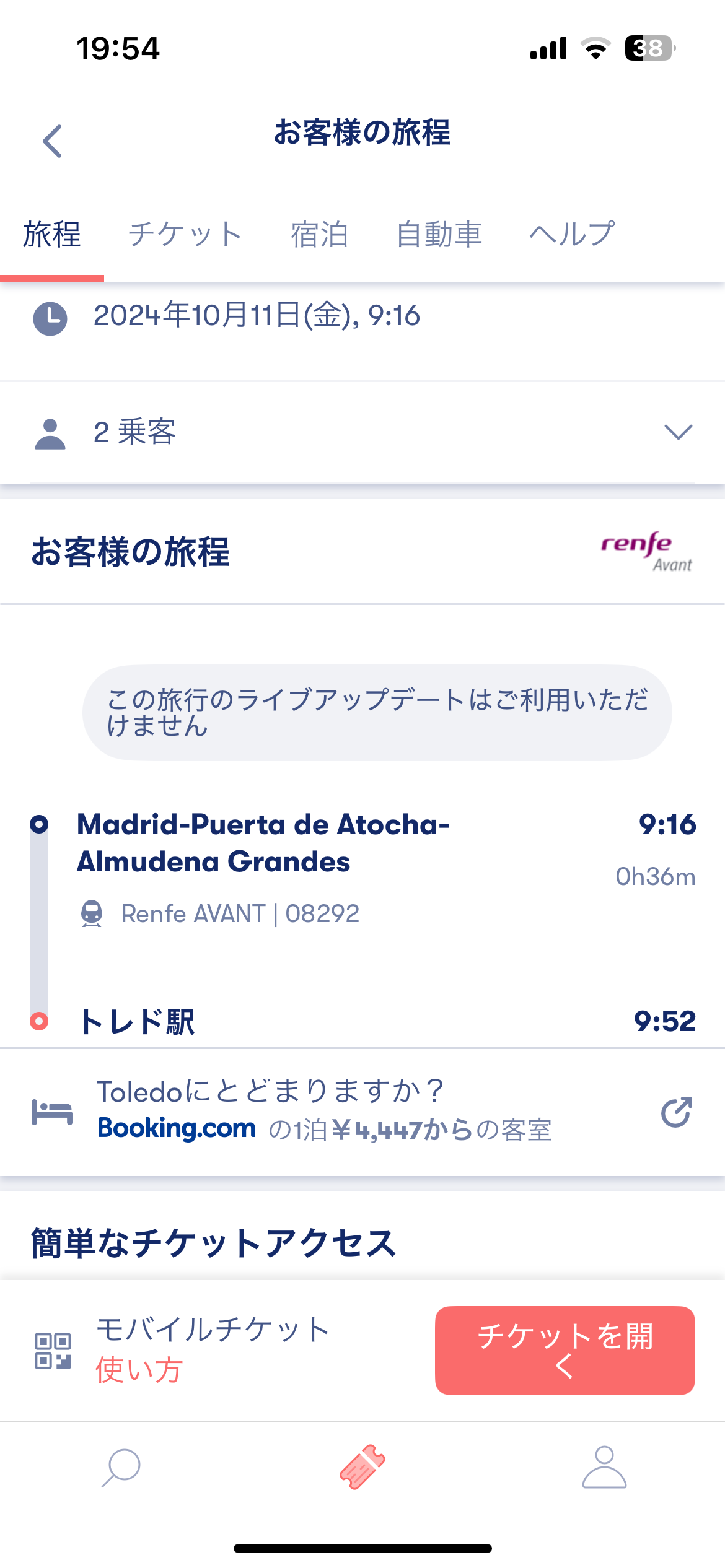Open the ヘルプ tab

571,235
